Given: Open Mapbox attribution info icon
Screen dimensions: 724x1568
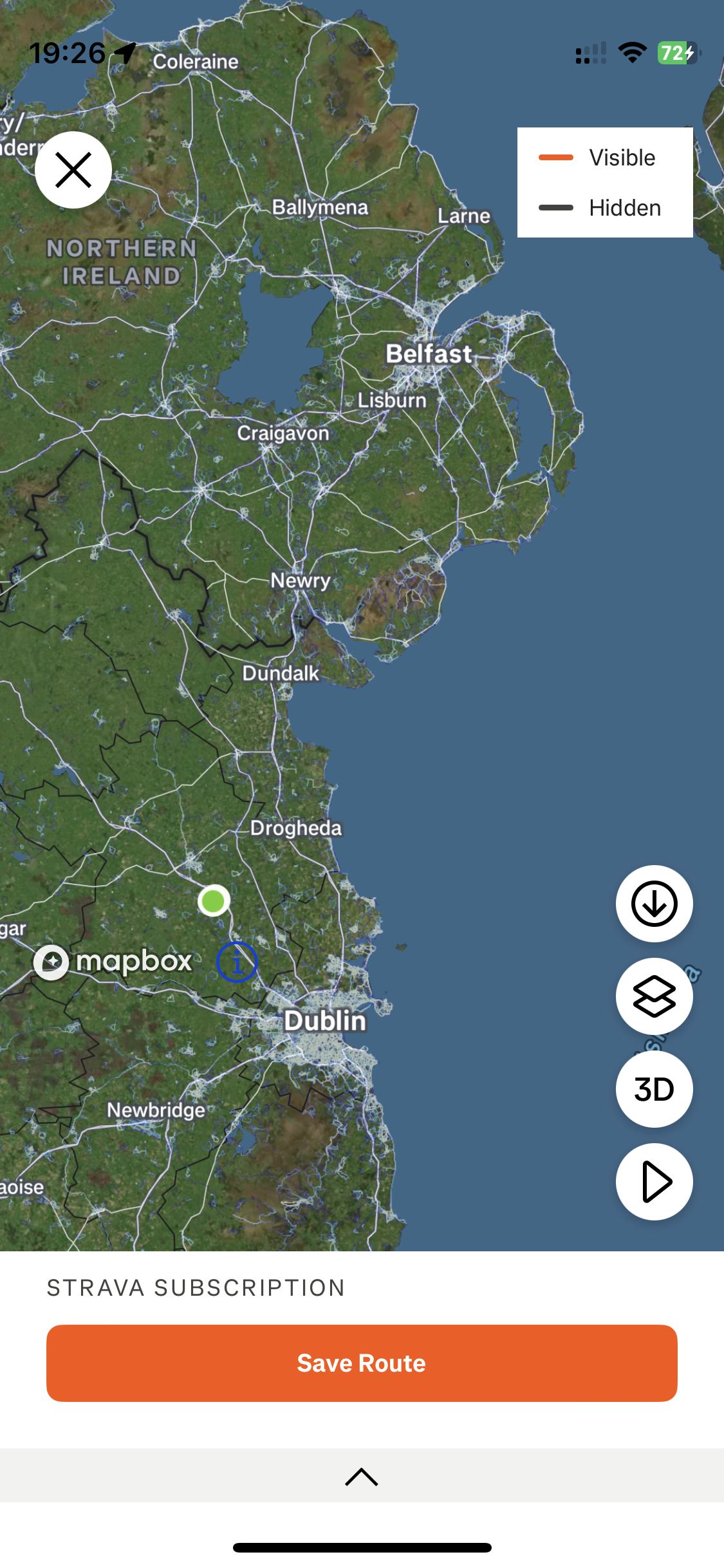Looking at the screenshot, I should tap(237, 962).
